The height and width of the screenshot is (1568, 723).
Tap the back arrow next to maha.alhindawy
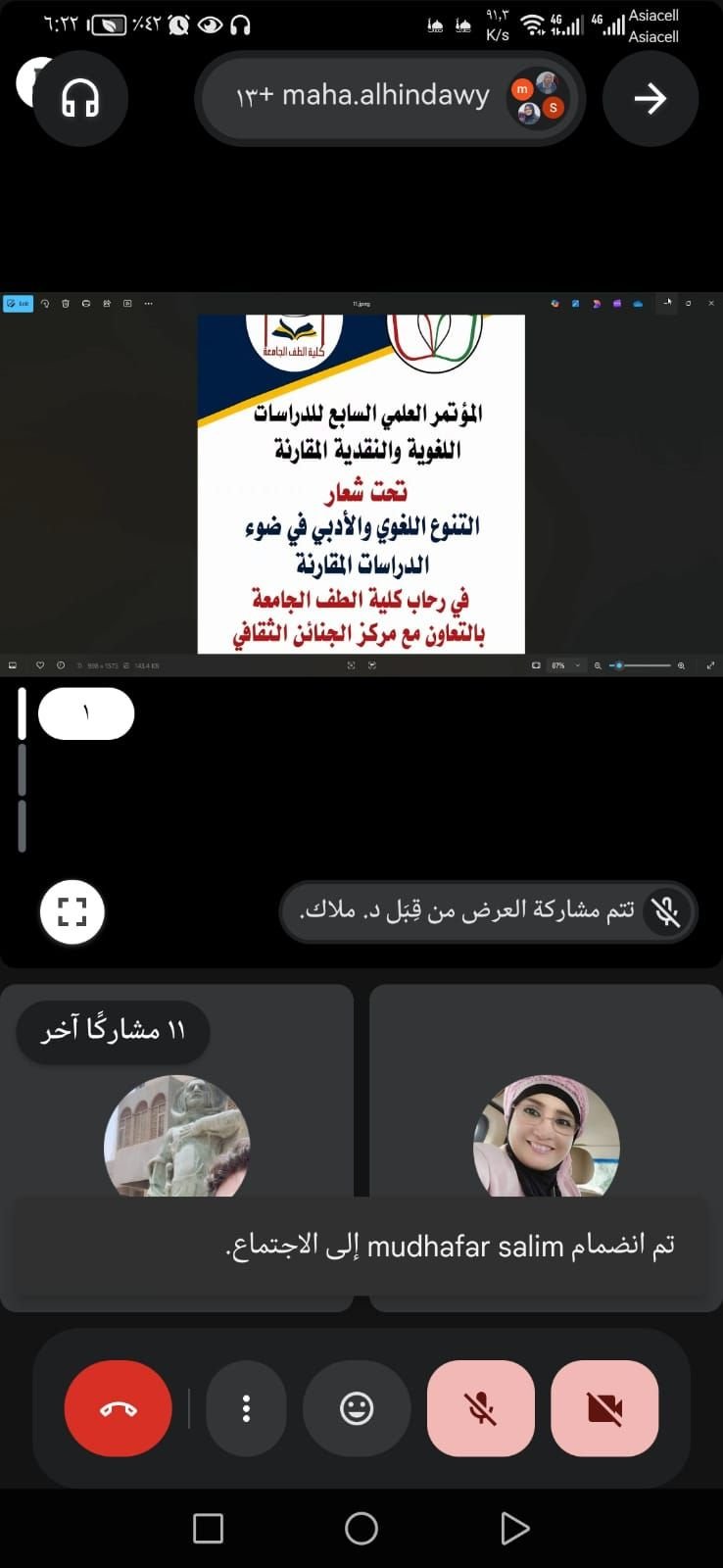coord(650,98)
